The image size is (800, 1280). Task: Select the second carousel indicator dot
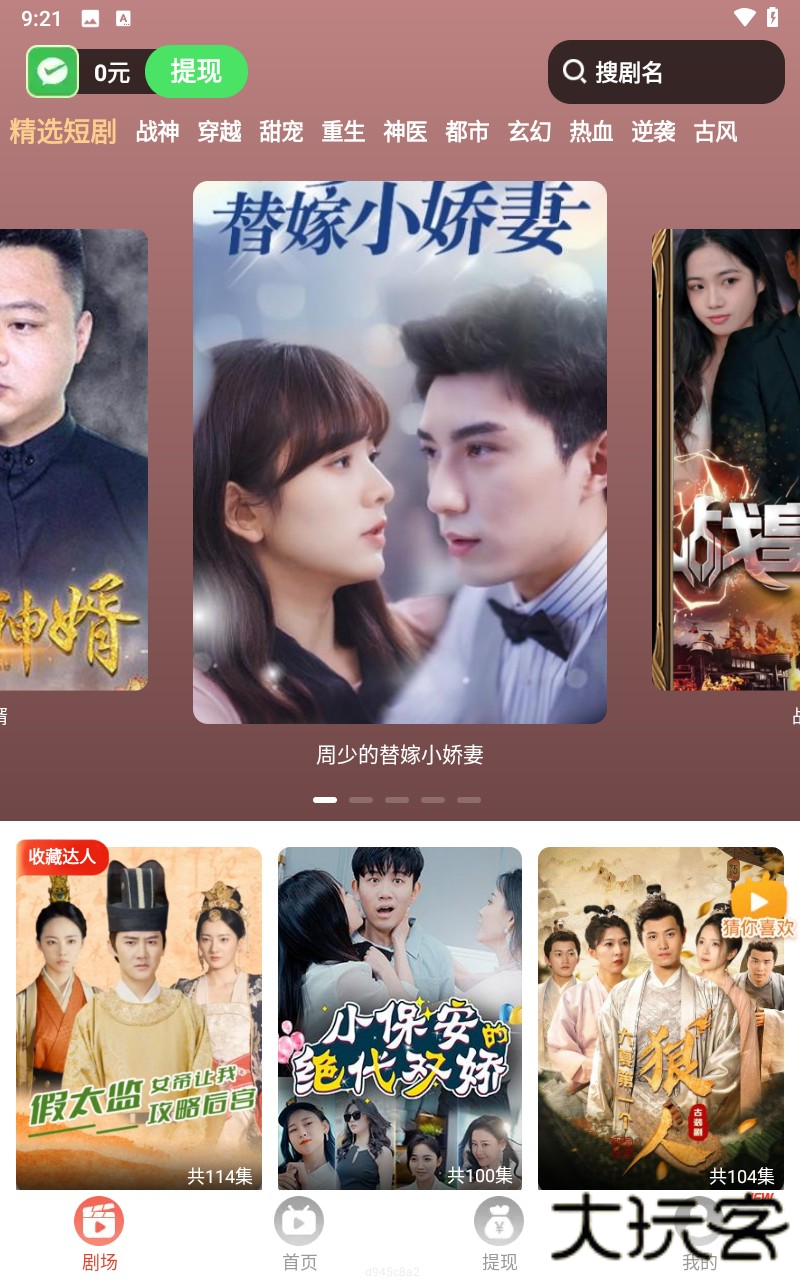362,799
